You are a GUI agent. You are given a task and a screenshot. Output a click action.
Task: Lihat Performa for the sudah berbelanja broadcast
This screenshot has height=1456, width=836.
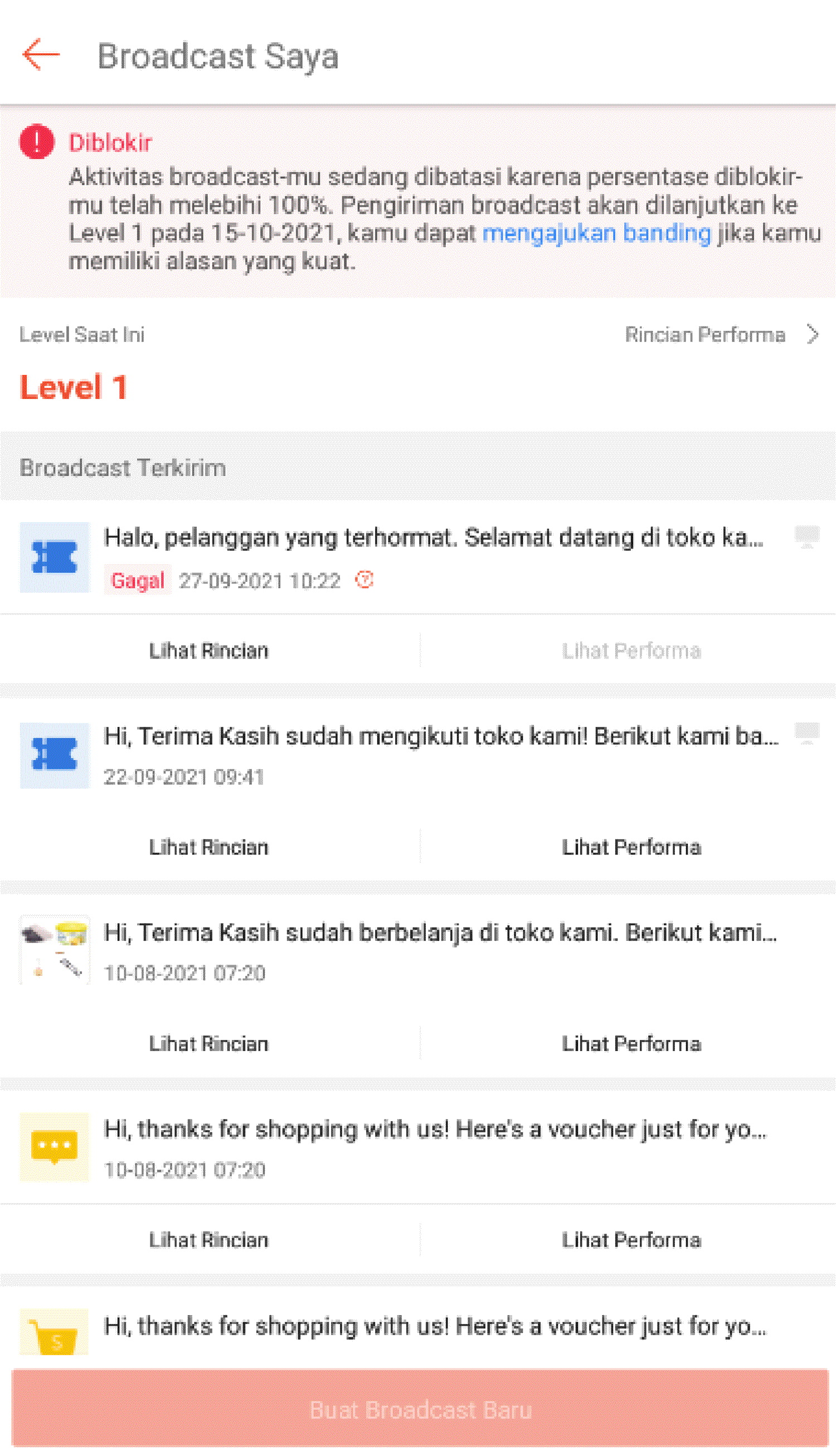click(x=631, y=1043)
